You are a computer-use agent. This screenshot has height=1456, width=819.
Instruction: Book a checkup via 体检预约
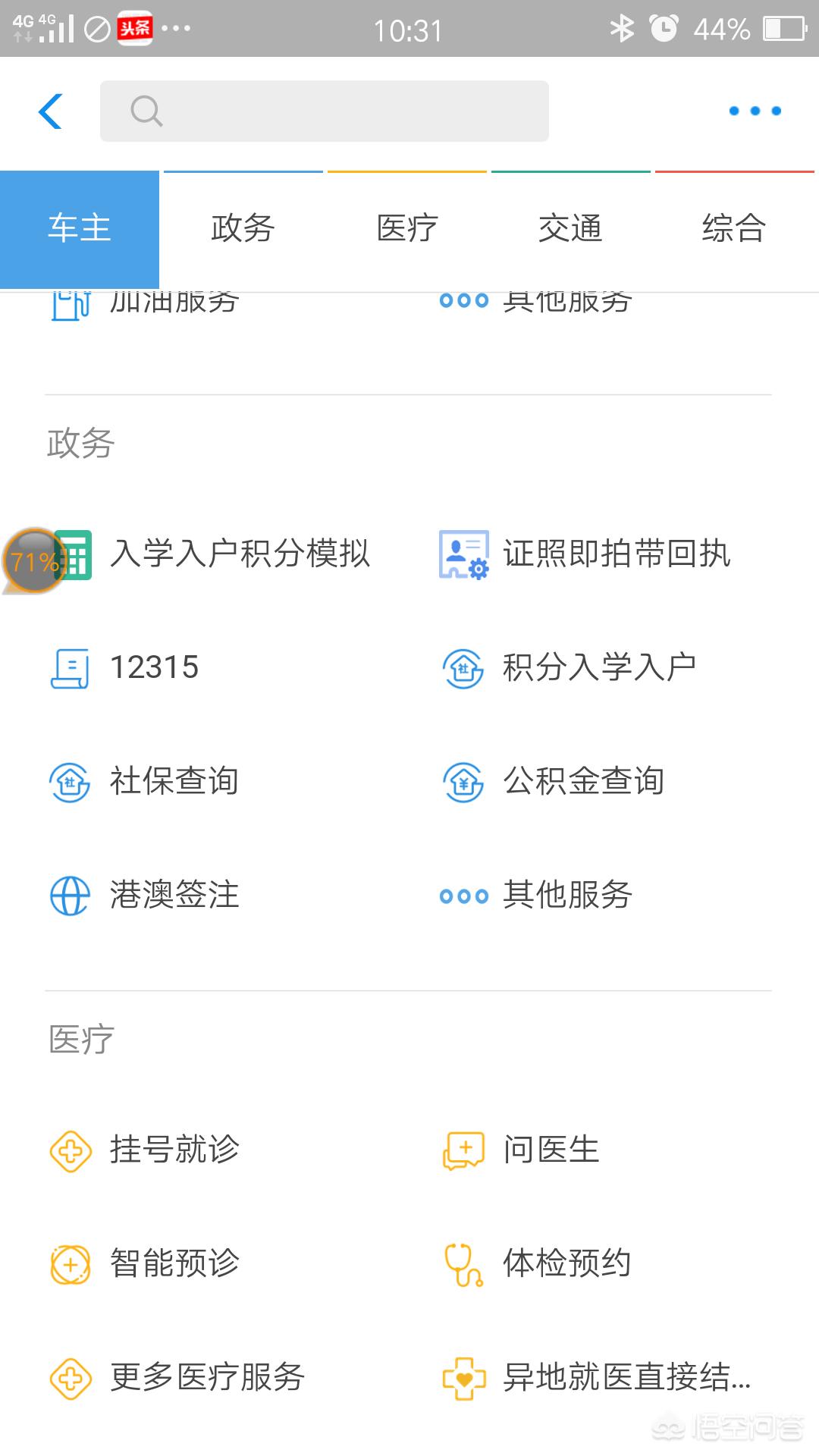pos(566,1264)
